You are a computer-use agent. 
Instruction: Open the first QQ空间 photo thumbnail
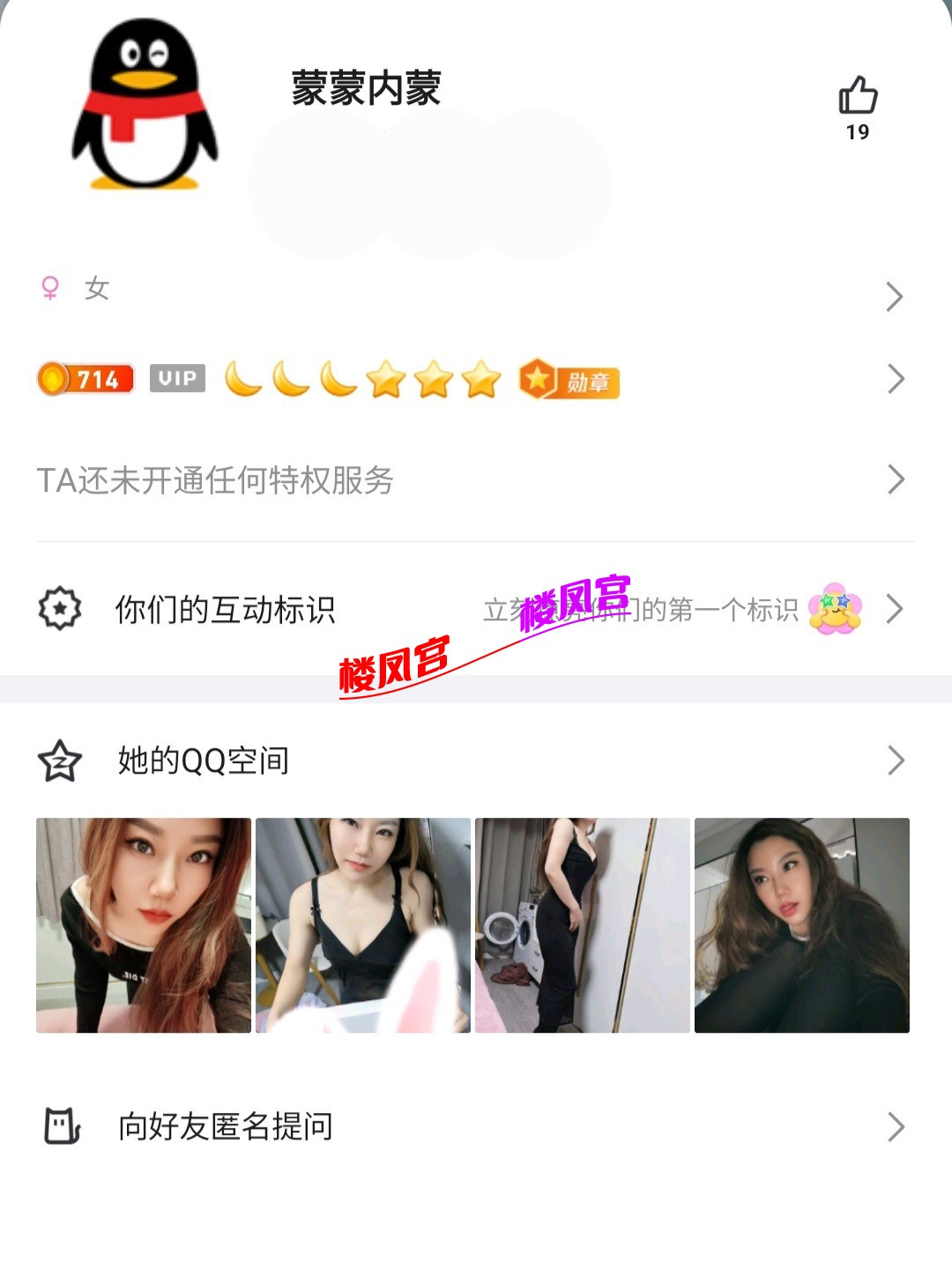click(144, 924)
